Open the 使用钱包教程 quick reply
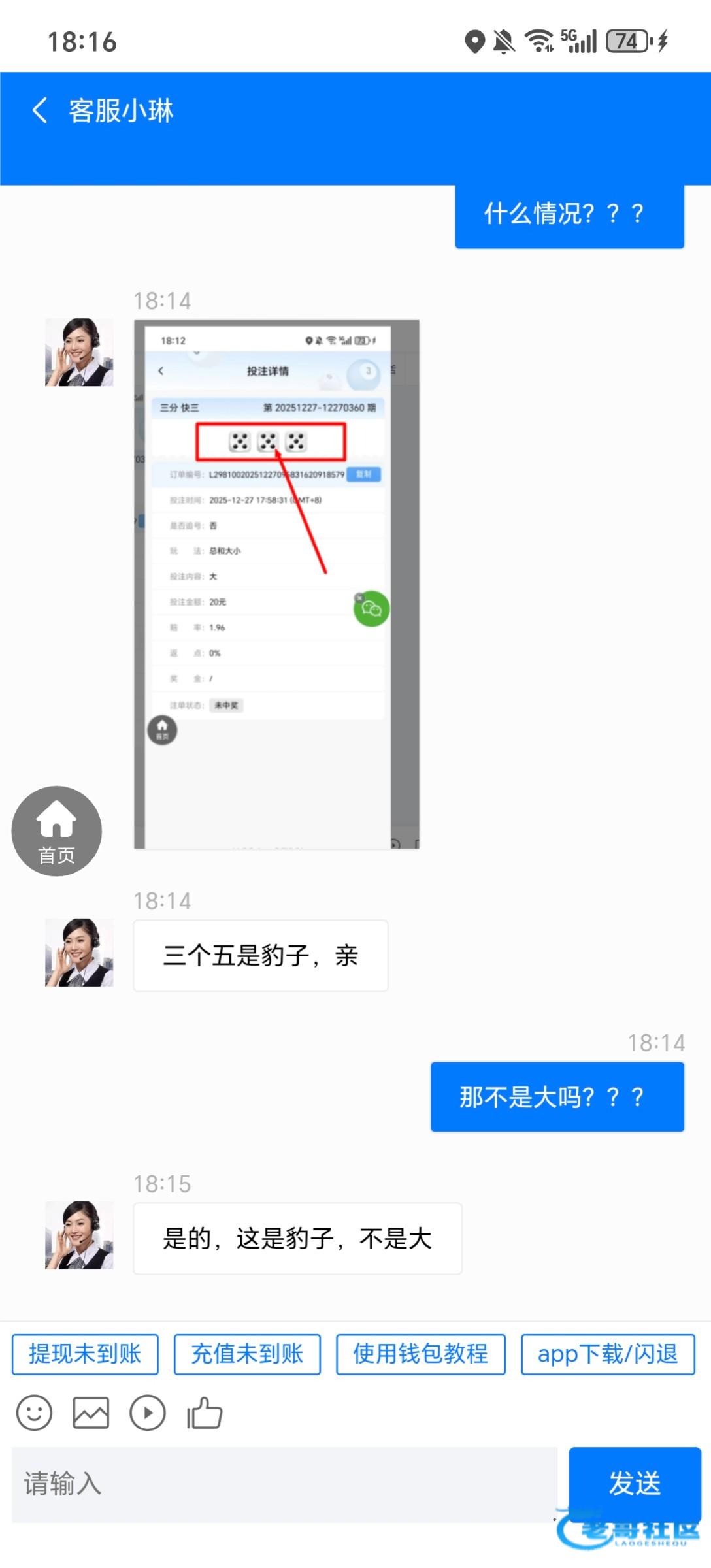The width and height of the screenshot is (711, 1568). tap(420, 1354)
